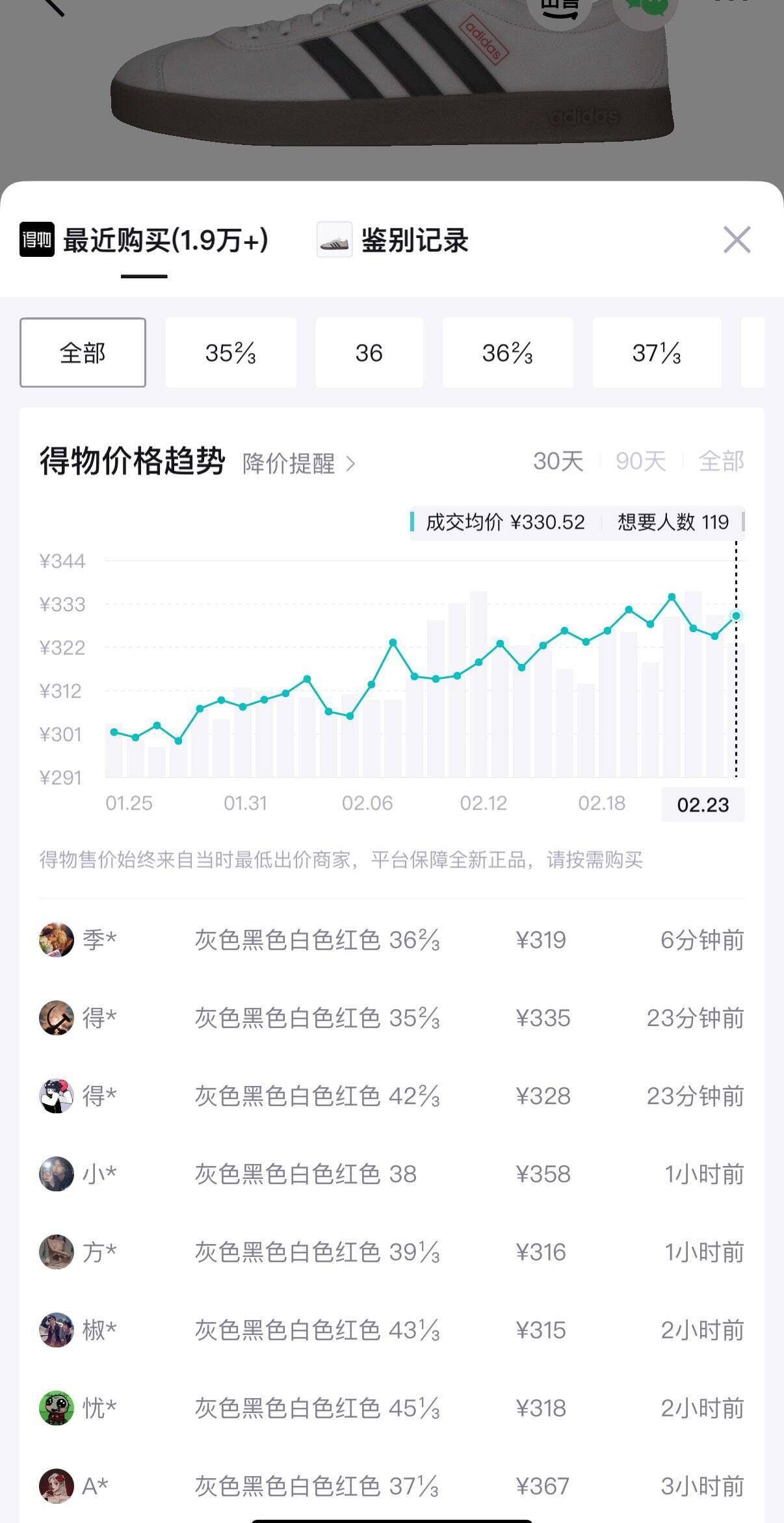Select the size 37⅓ filter
Viewport: 784px width, 1523px height.
[657, 353]
